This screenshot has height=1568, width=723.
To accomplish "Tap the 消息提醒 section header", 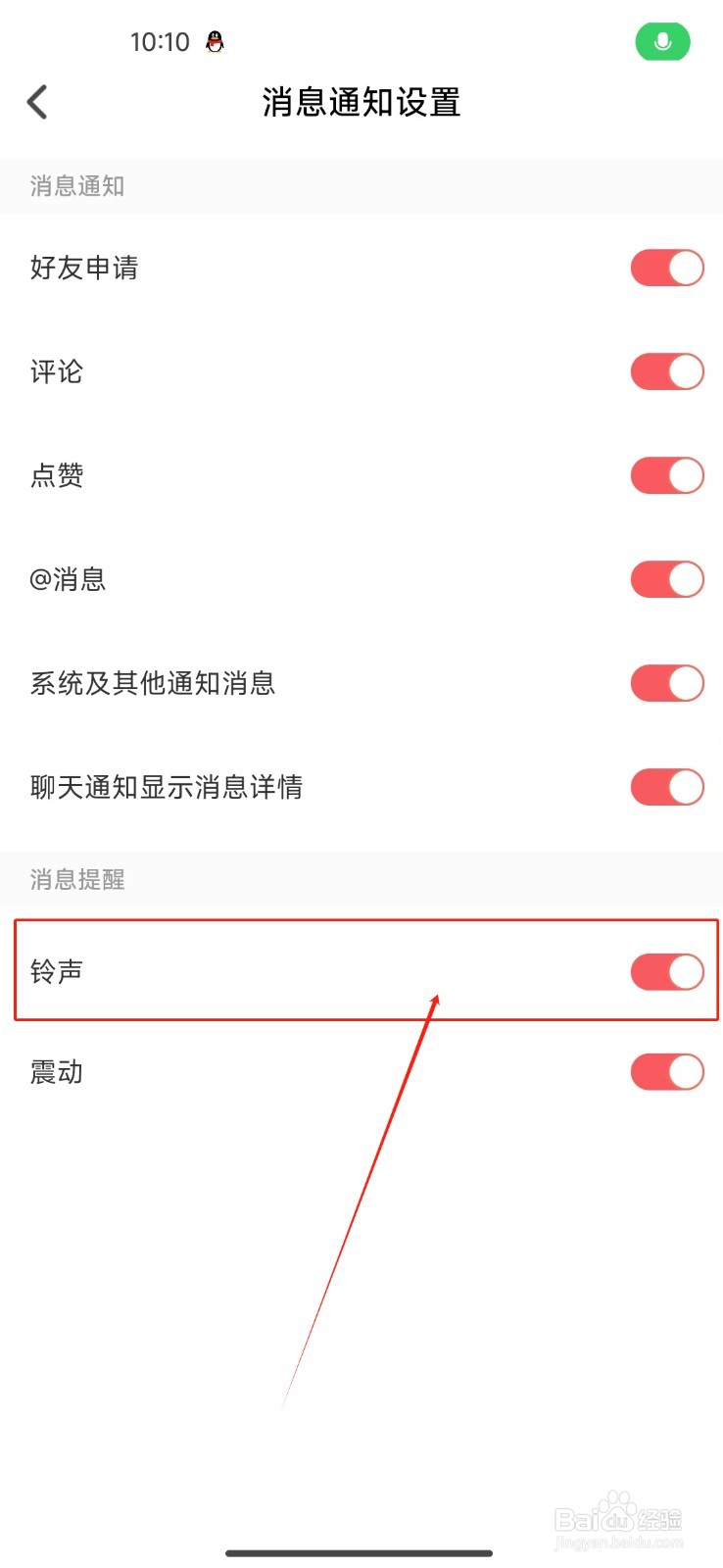I will 76,879.
